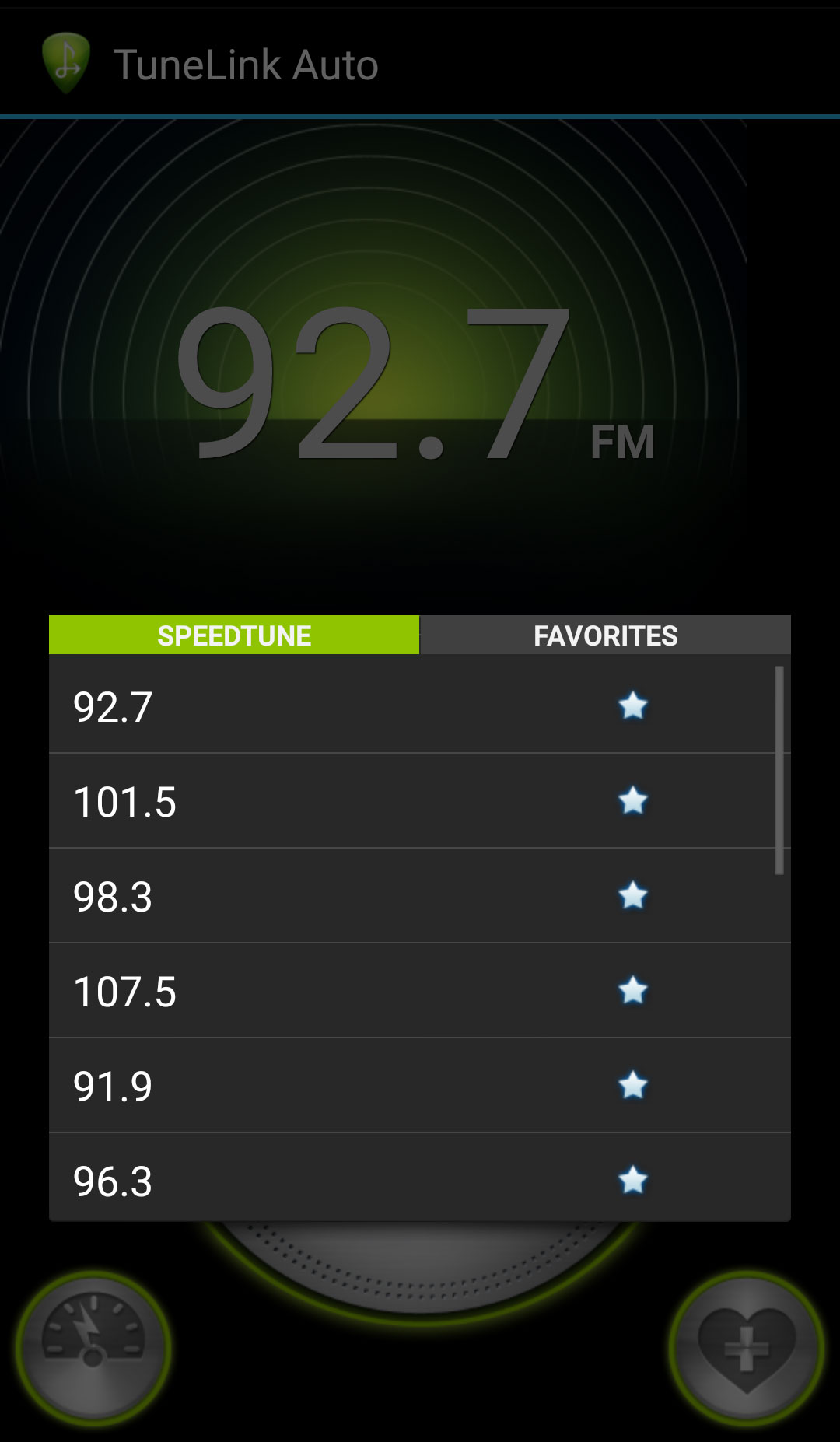
Task: Mark 107.5 as favorite
Action: [x=633, y=990]
